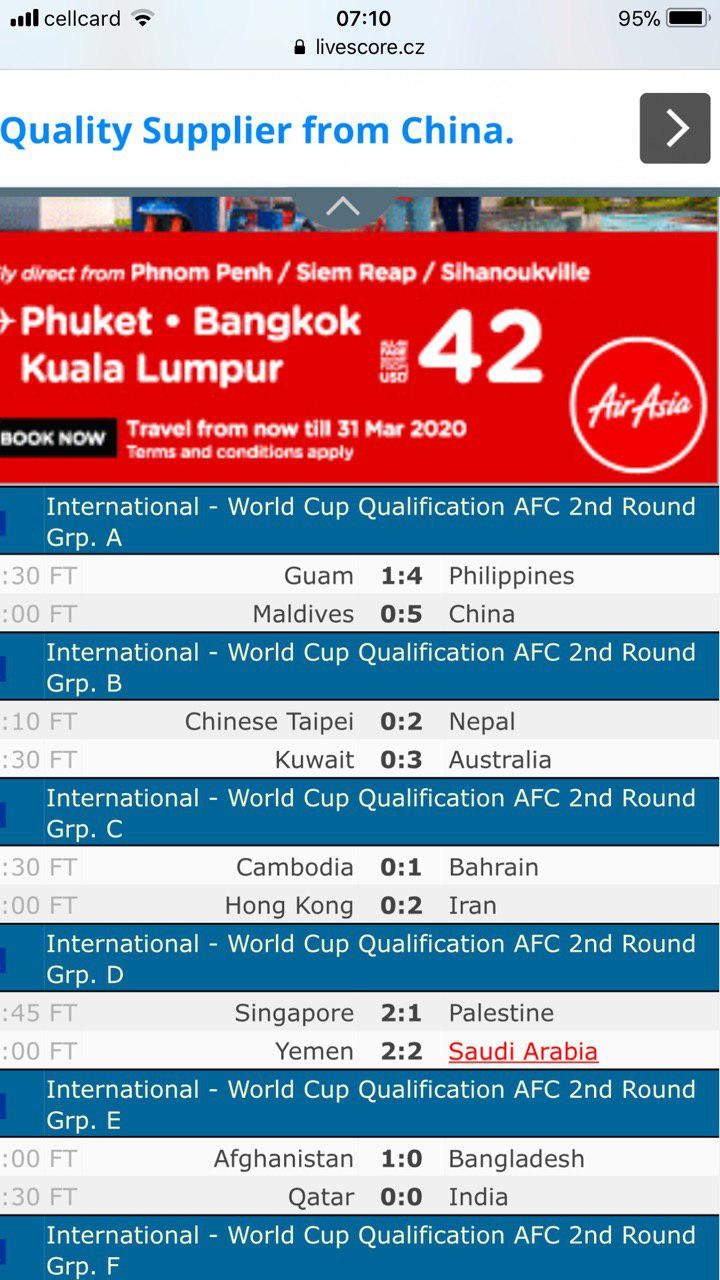Open the Afghanistan vs Bangladesh match

(401, 1159)
